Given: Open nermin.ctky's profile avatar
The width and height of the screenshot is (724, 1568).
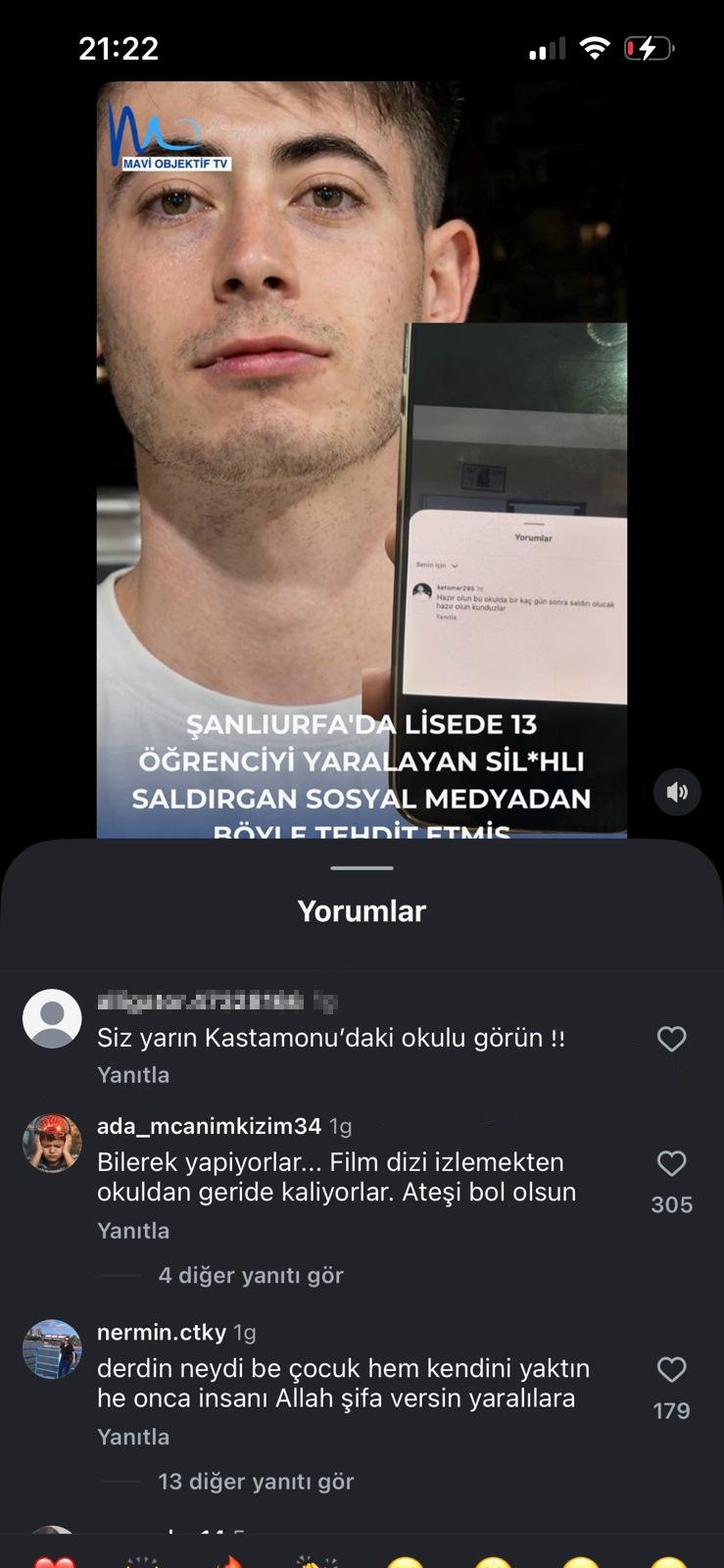Looking at the screenshot, I should (52, 1348).
